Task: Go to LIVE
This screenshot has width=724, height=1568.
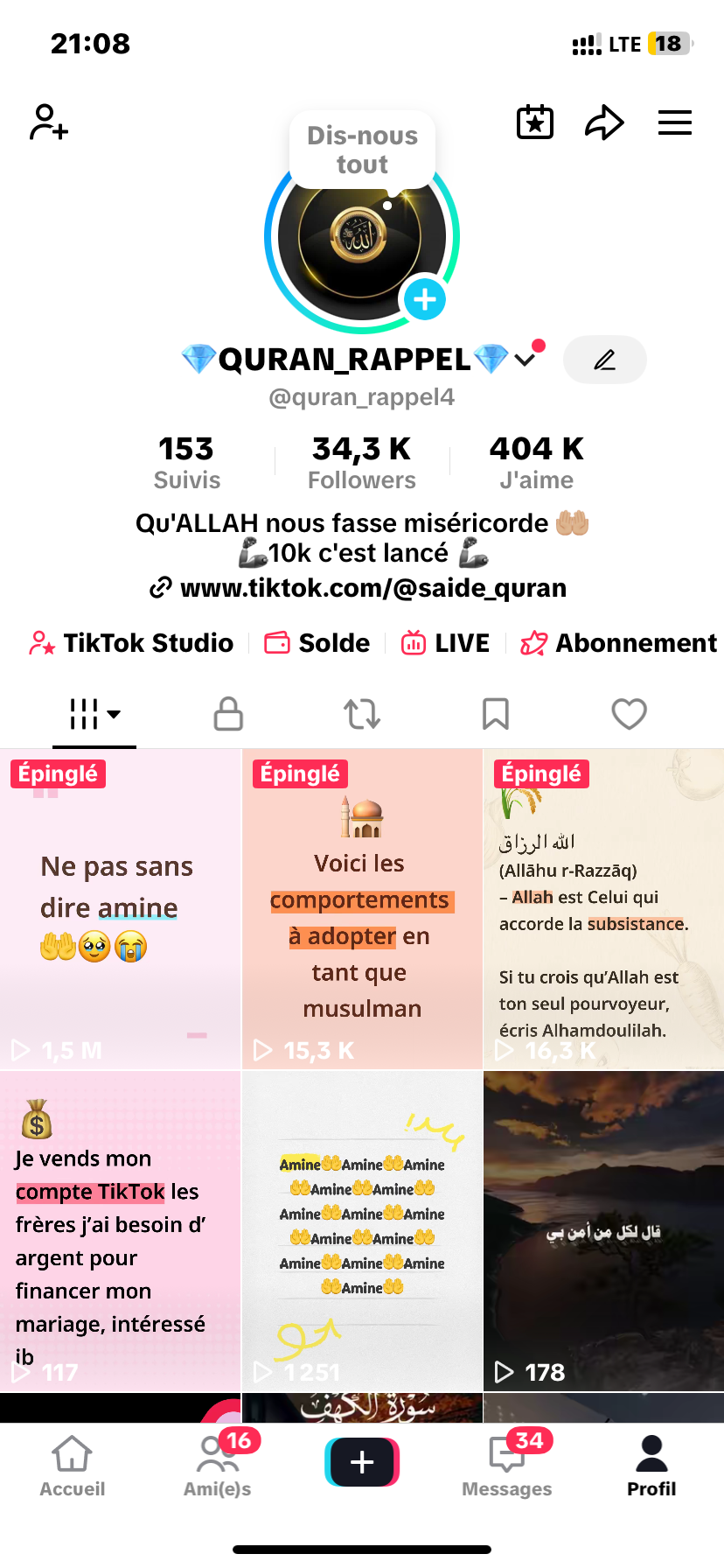Action: click(445, 643)
